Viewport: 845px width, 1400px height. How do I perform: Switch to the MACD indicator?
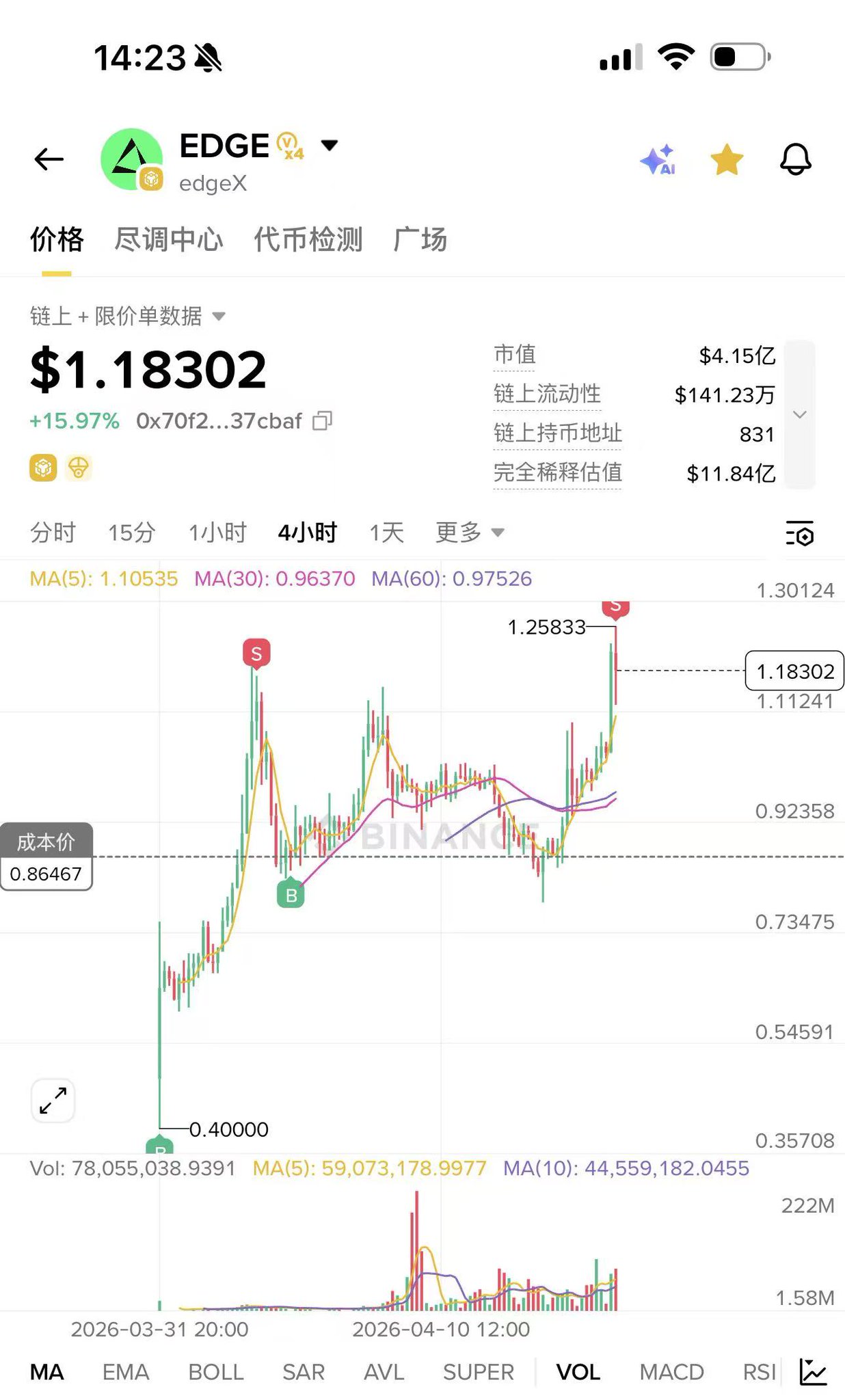tap(671, 1372)
